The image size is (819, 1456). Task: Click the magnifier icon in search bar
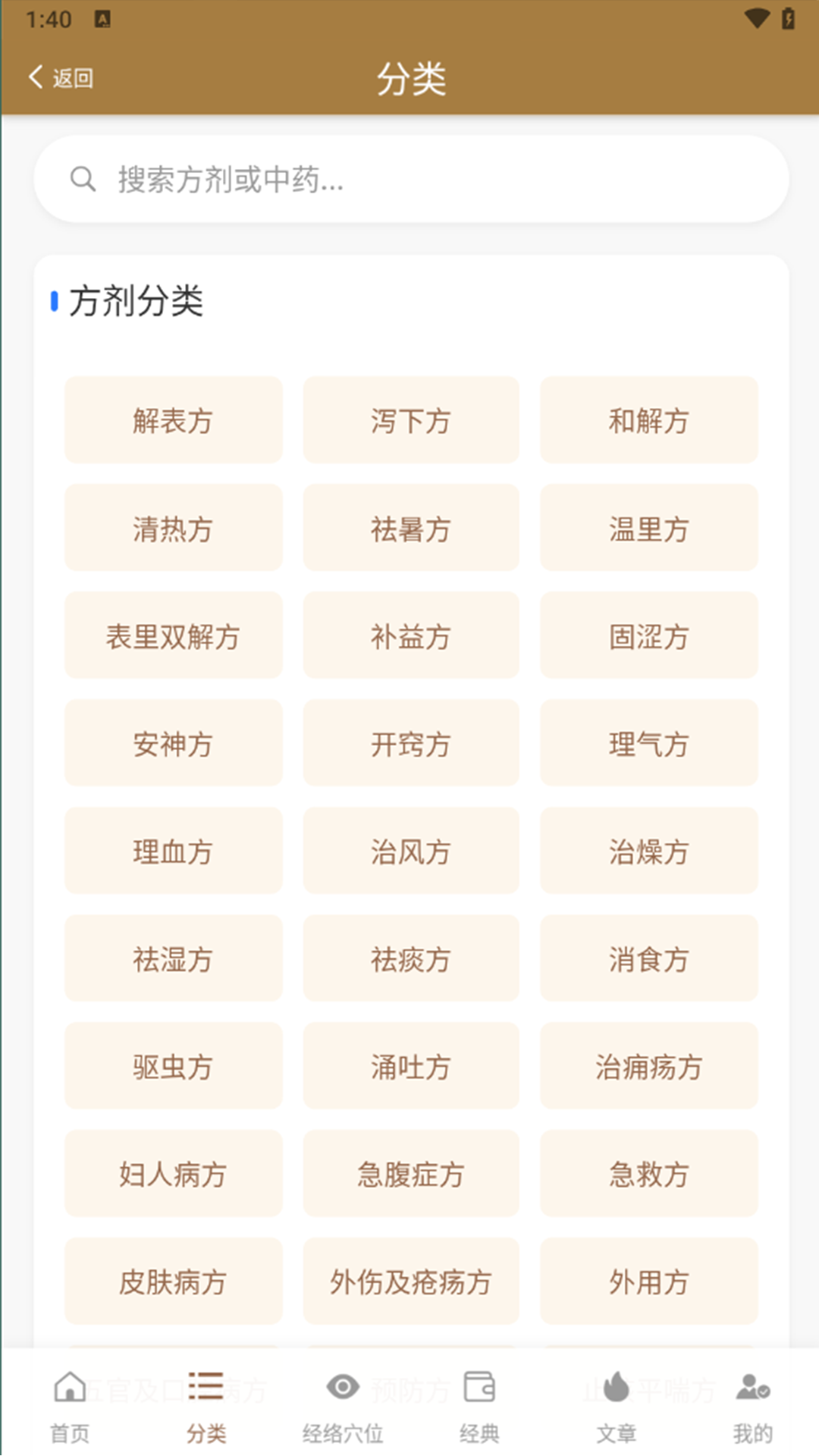(83, 179)
